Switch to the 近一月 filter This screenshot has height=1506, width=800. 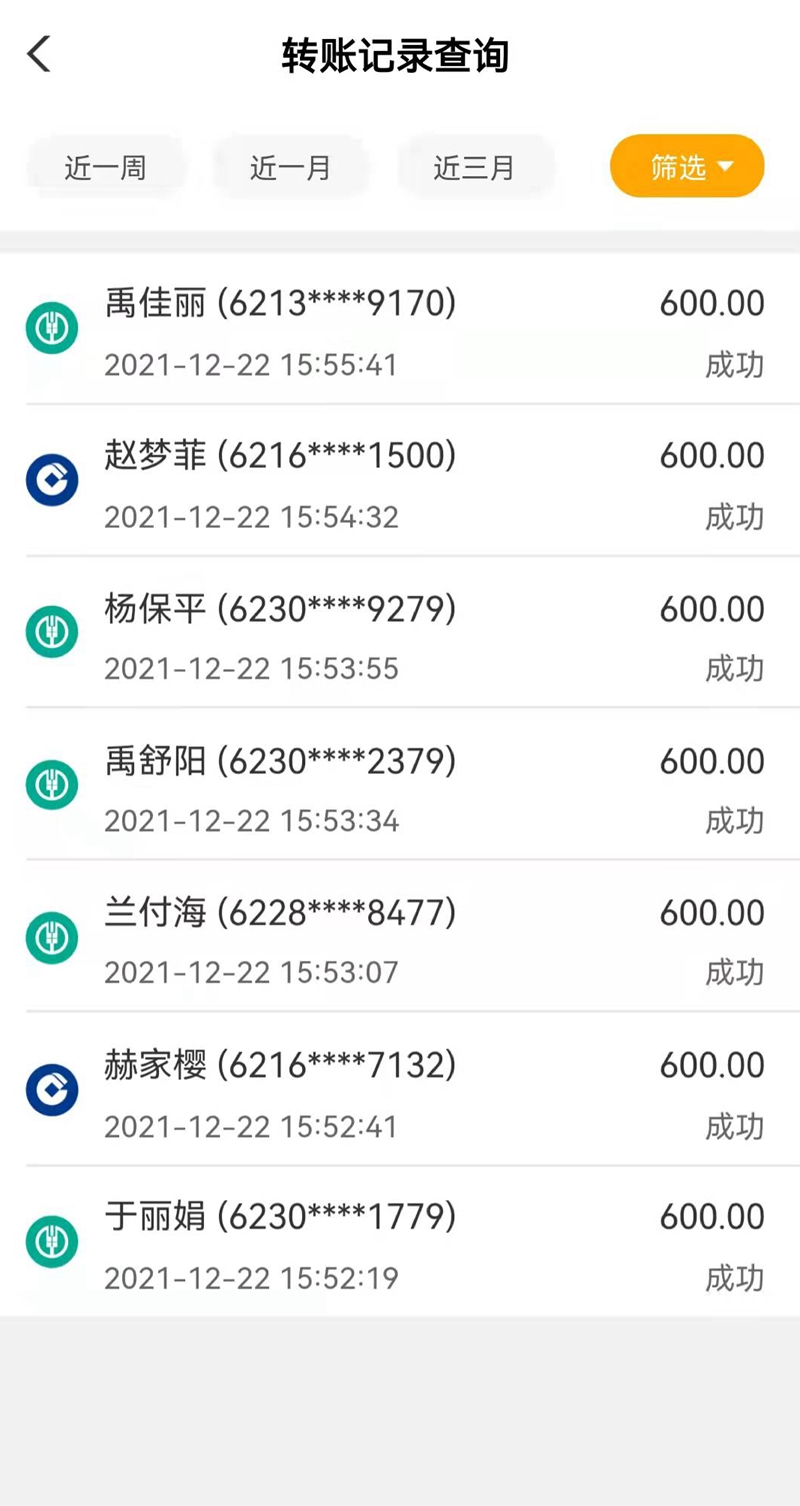291,167
